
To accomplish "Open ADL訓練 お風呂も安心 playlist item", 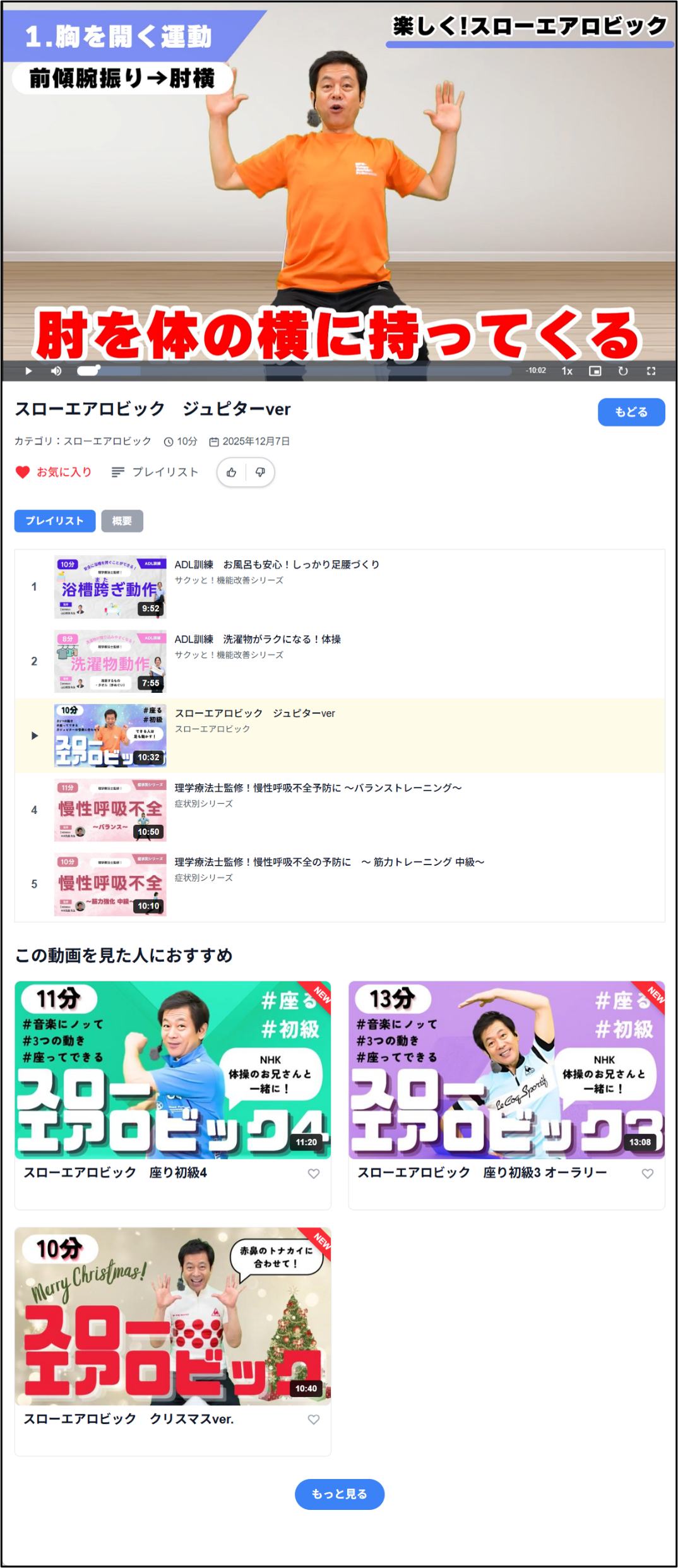I will click(x=277, y=565).
